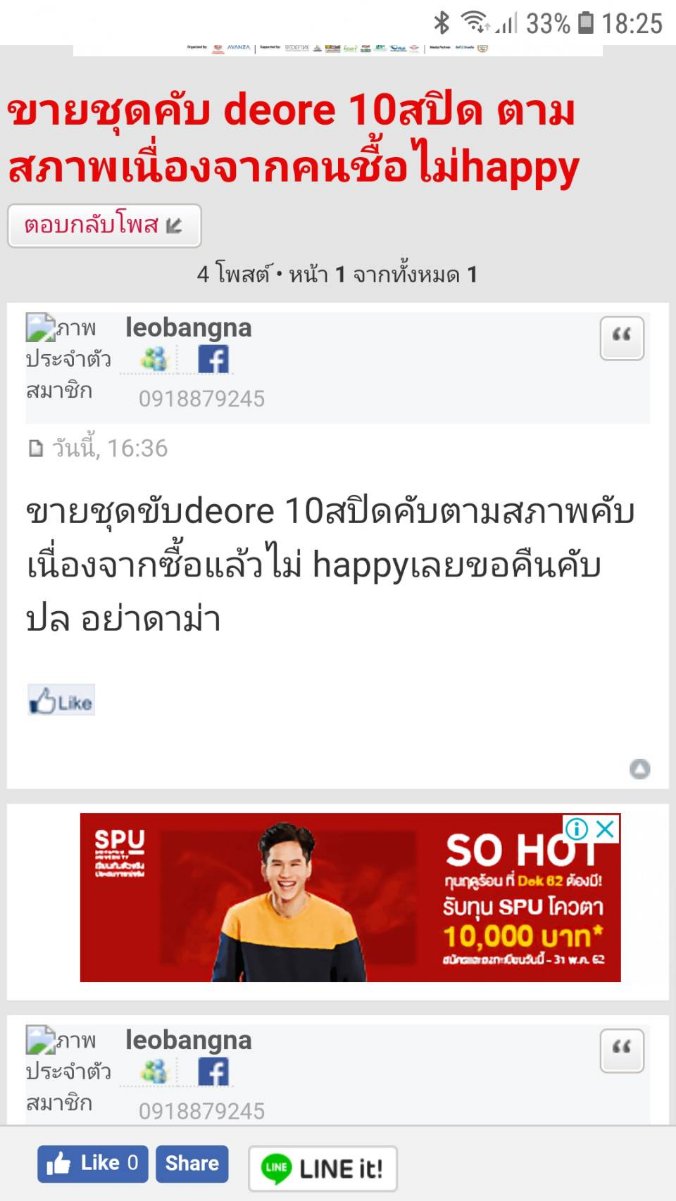Like the page on Facebook bottom bar
This screenshot has width=676, height=1201.
[x=93, y=1164]
